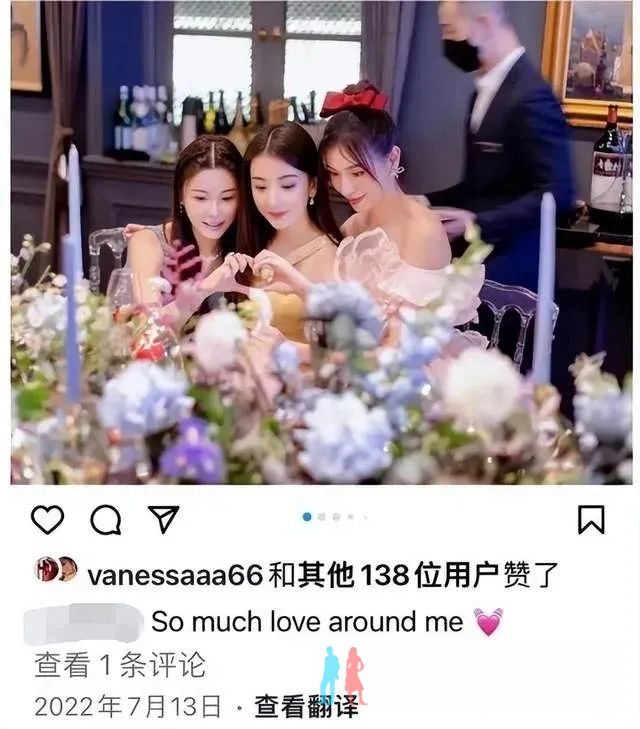Tap 查看 1 条评论 to view the comment
Viewport: 640px width, 729px height.
[x=120, y=664]
